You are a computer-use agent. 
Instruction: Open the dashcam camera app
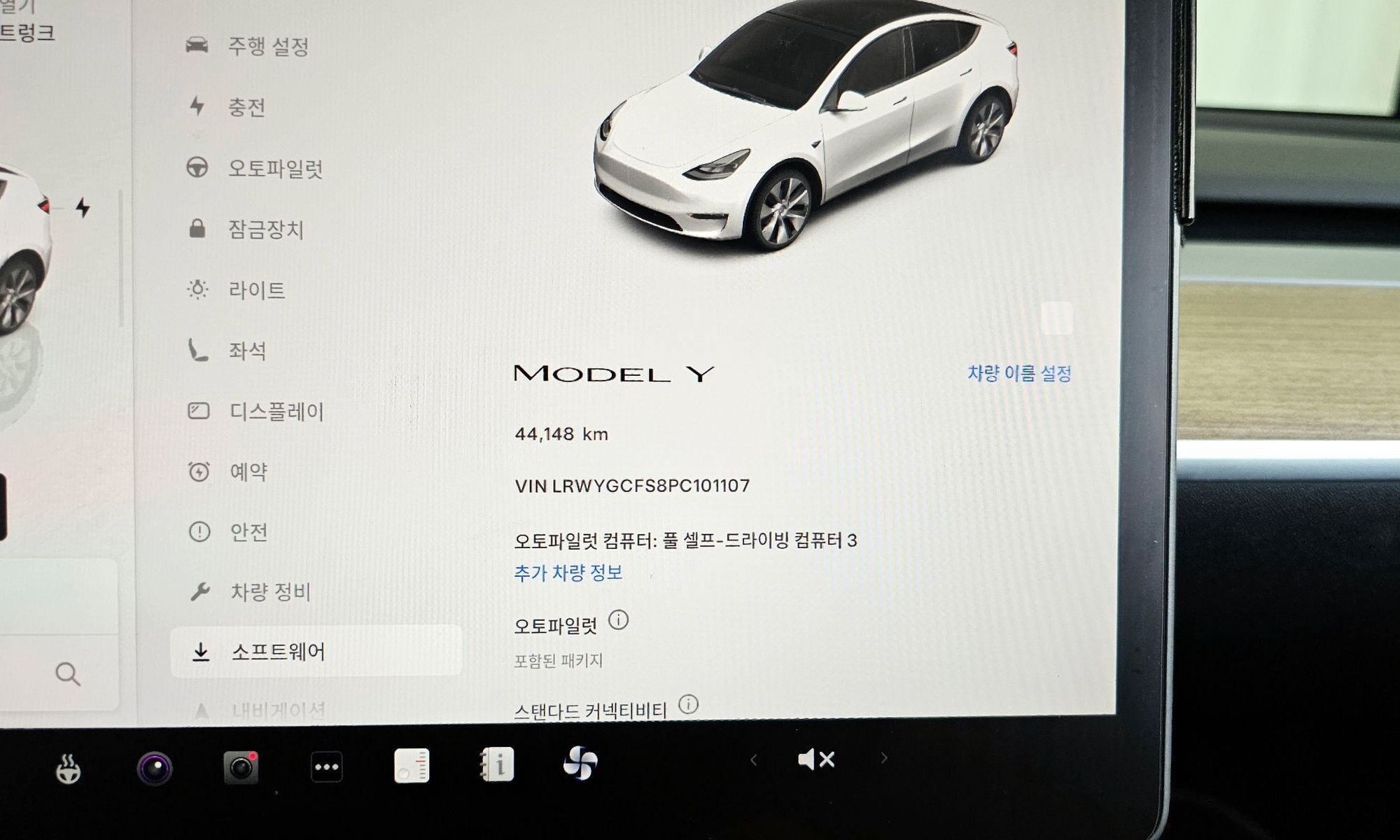click(x=240, y=766)
